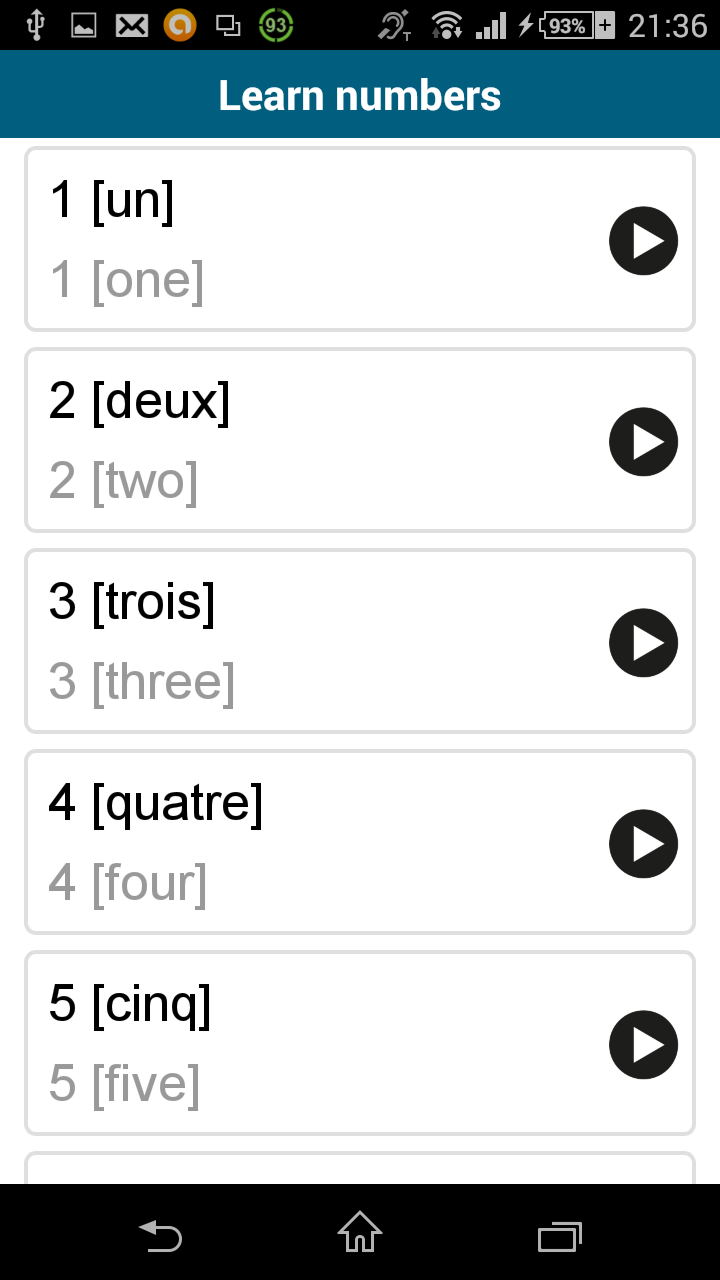Viewport: 720px width, 1280px height.
Task: Open the email notification icon
Action: point(131,25)
